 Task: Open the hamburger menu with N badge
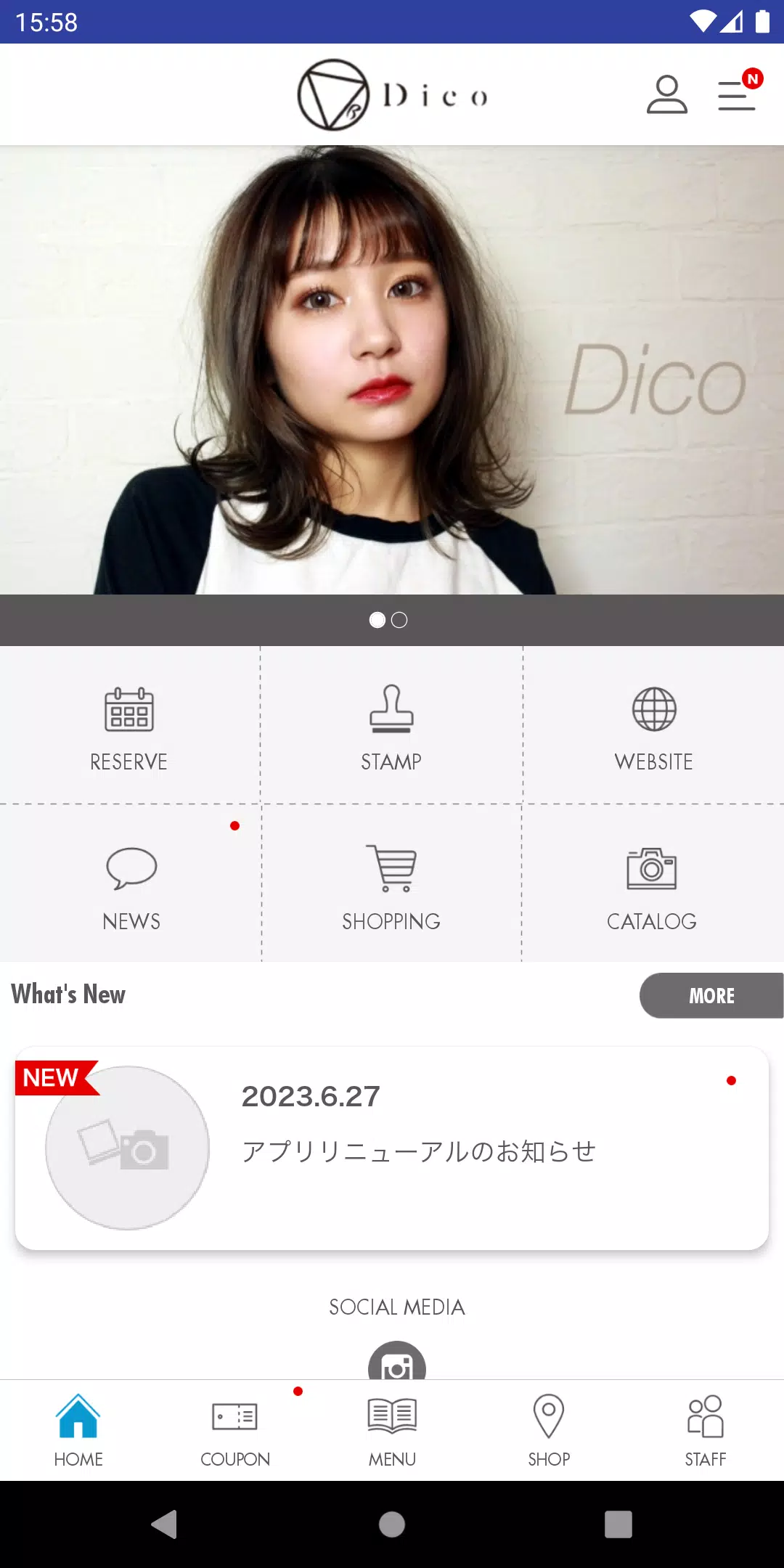[x=736, y=95]
